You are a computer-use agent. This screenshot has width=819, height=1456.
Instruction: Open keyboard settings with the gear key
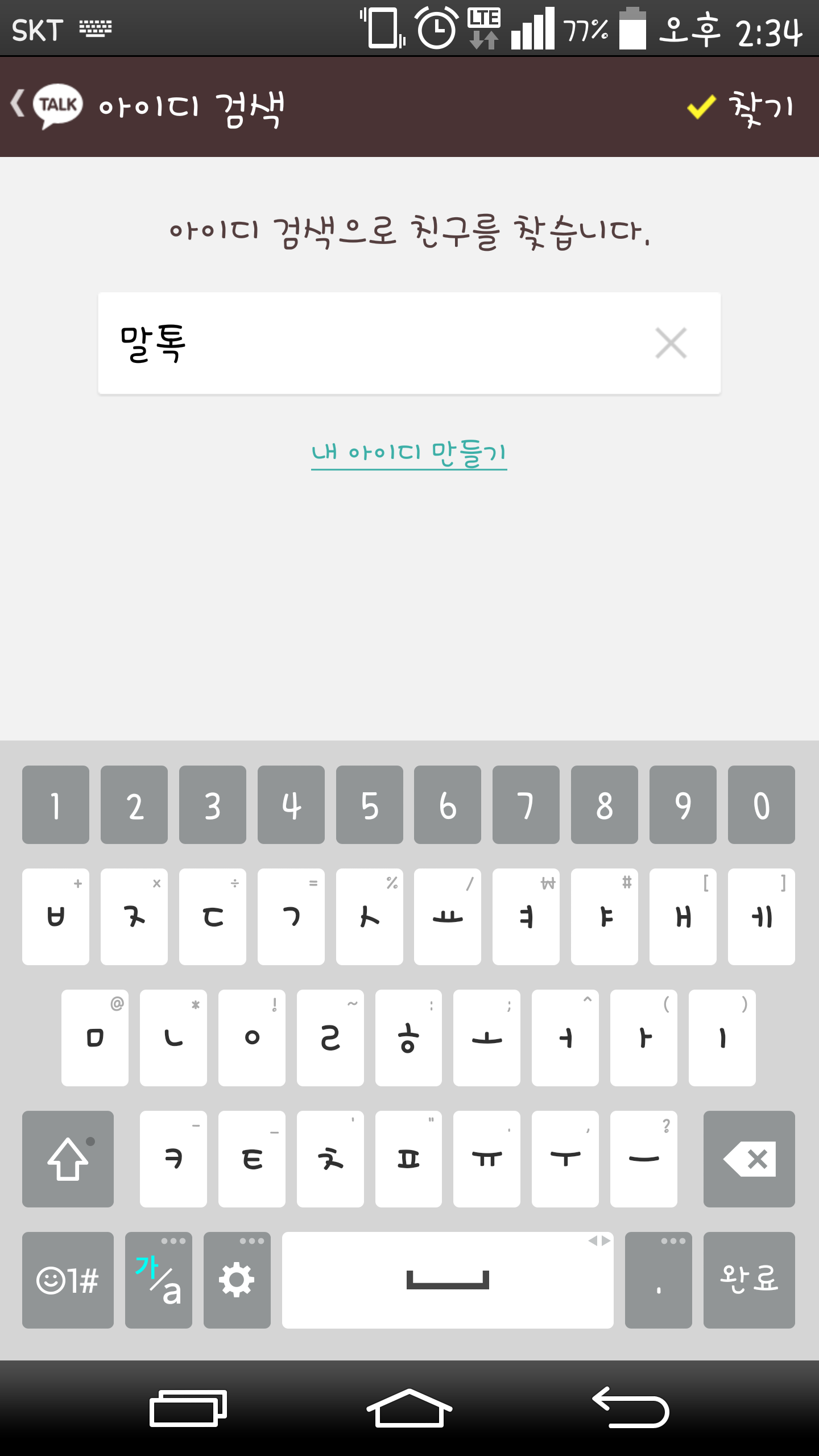point(237,1280)
